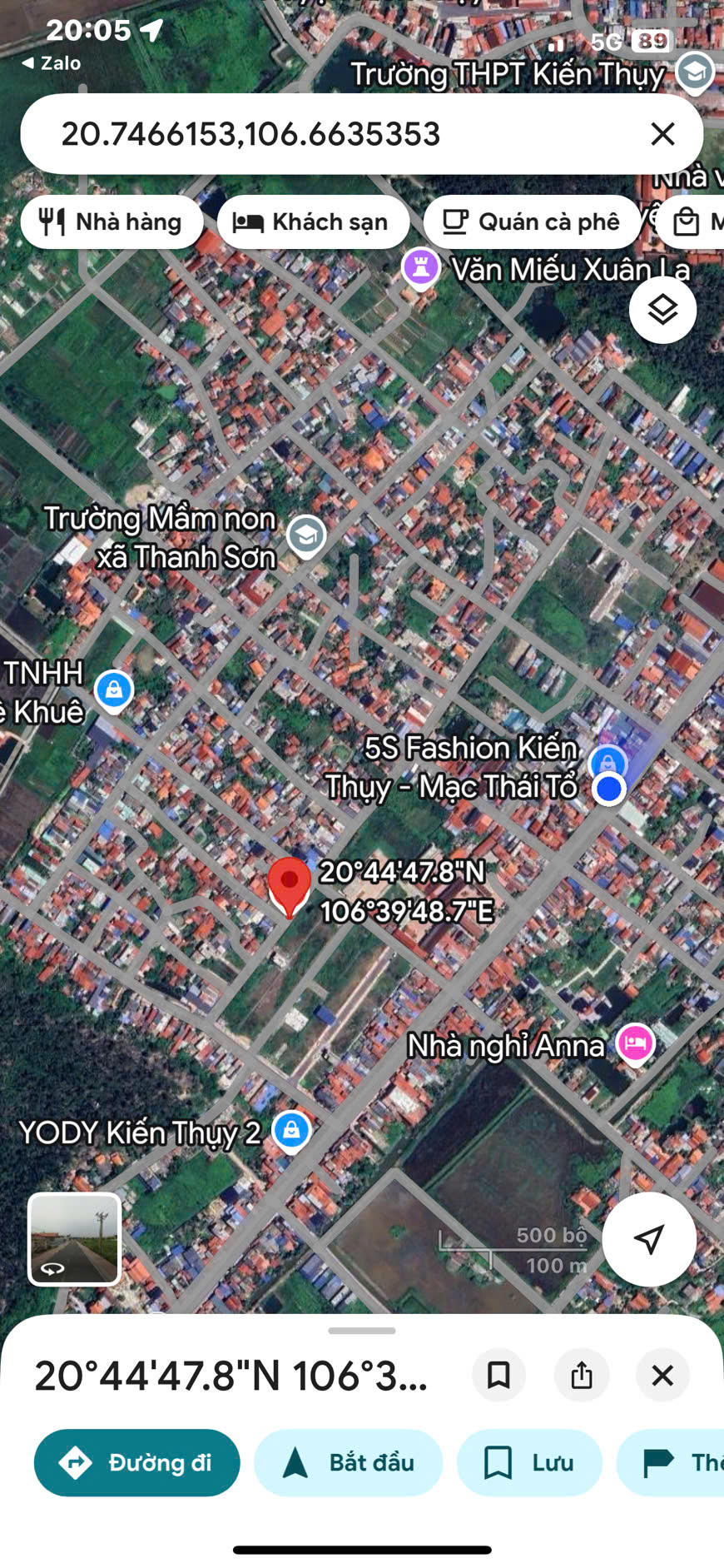Image resolution: width=724 pixels, height=1568 pixels.
Task: Open the map layers button
Action: 662,311
